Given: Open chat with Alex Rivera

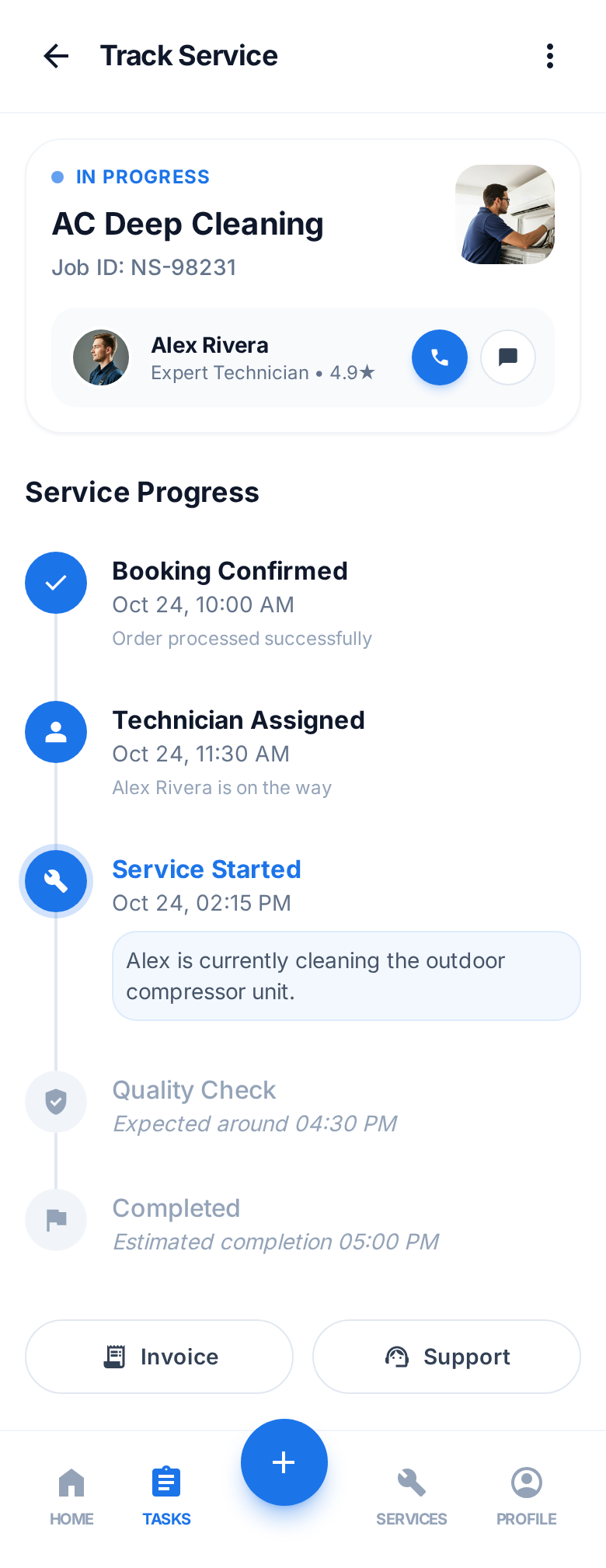Looking at the screenshot, I should [x=508, y=357].
